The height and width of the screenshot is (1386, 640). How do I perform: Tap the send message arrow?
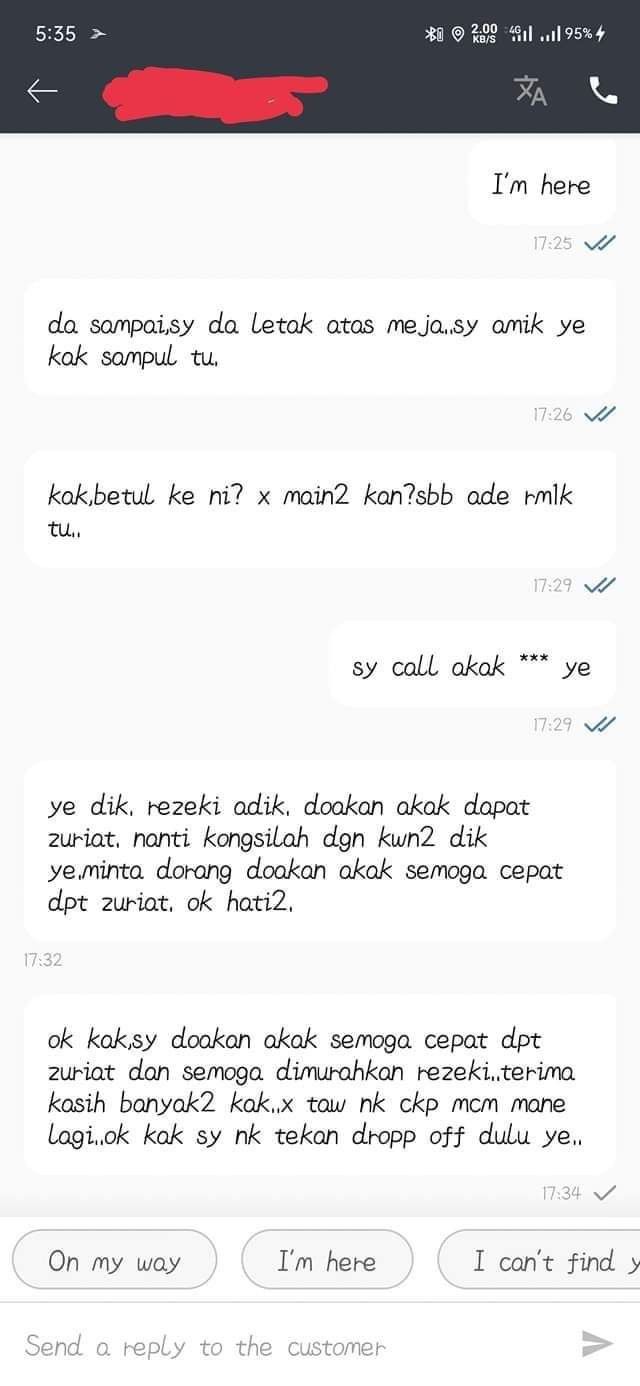(597, 1344)
